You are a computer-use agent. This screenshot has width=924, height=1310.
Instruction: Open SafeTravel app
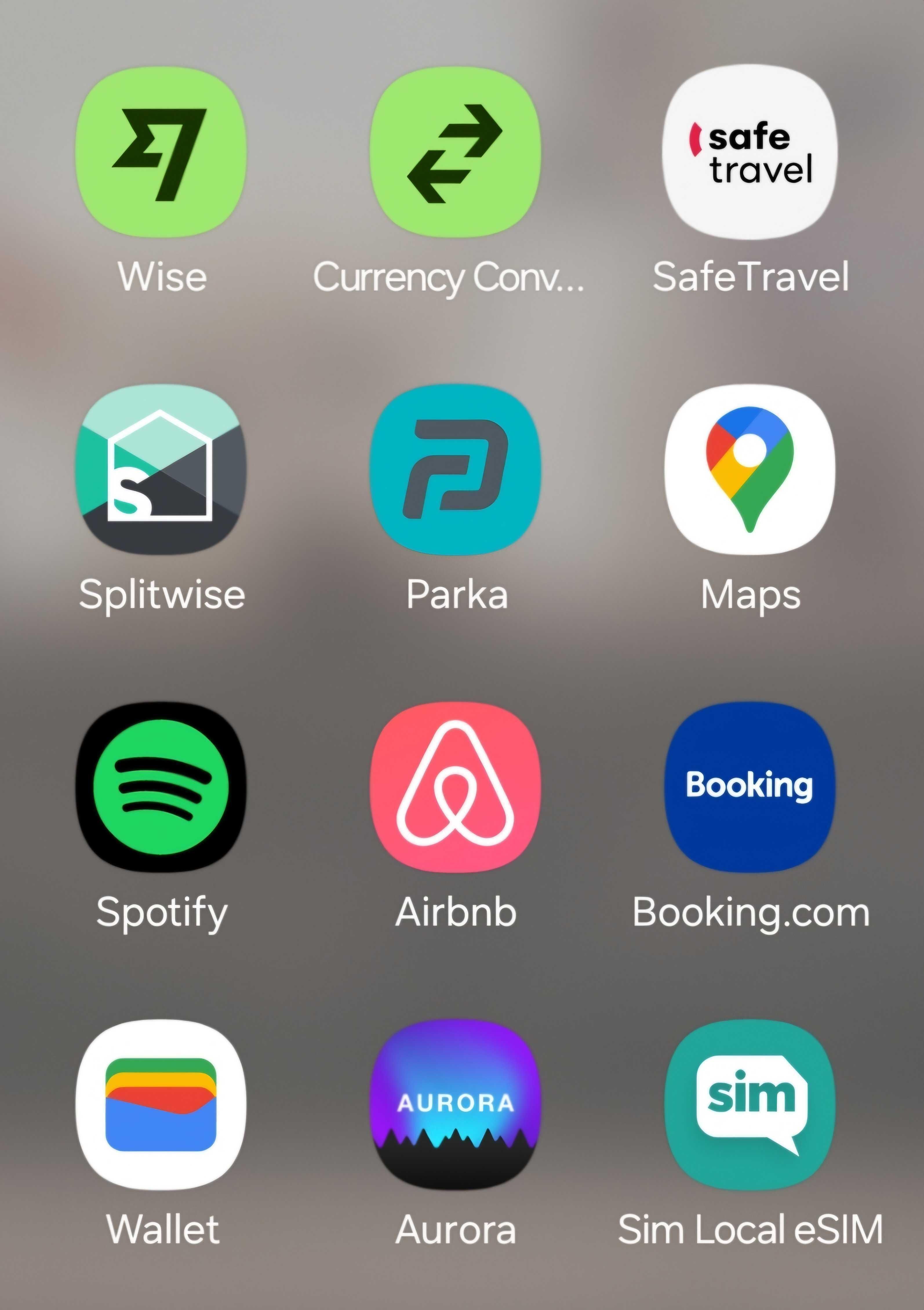[749, 152]
